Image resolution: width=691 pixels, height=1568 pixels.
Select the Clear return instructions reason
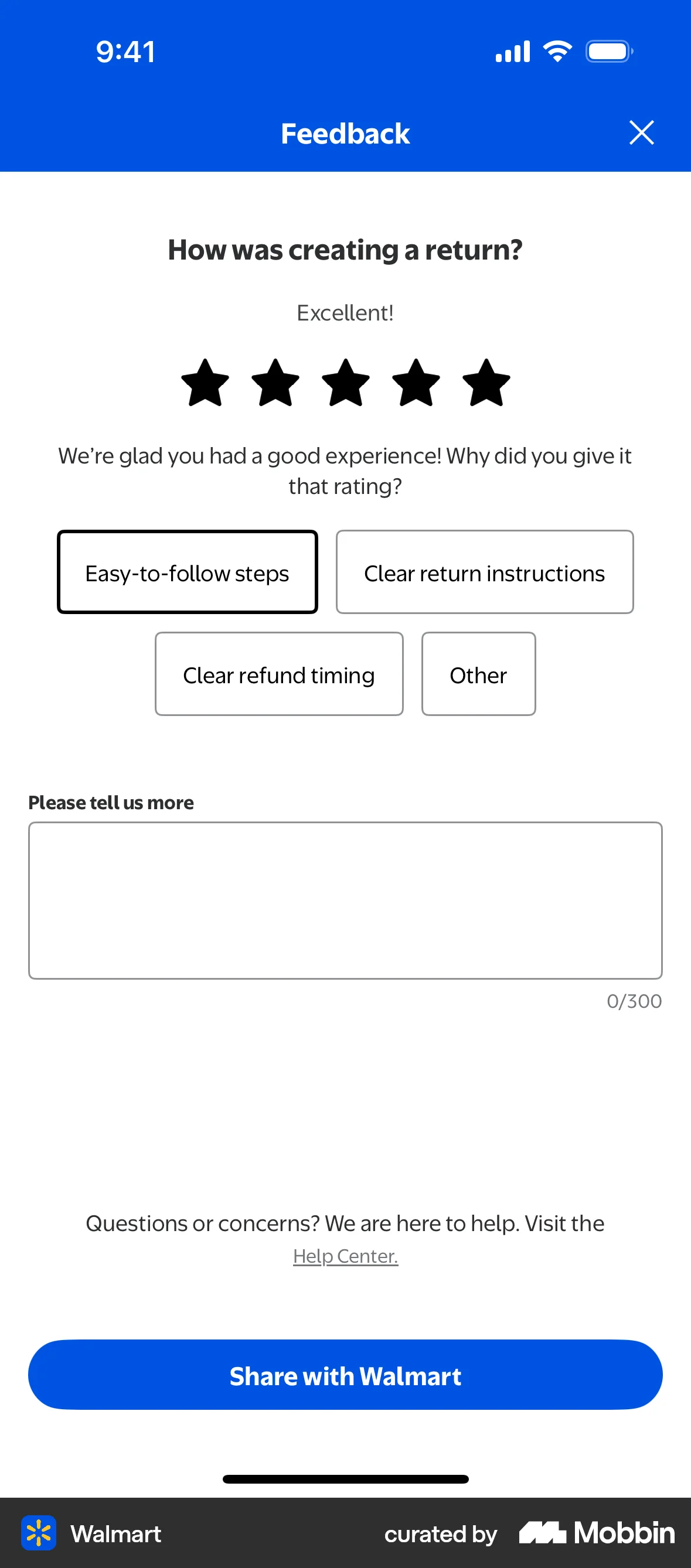pyautogui.click(x=485, y=572)
